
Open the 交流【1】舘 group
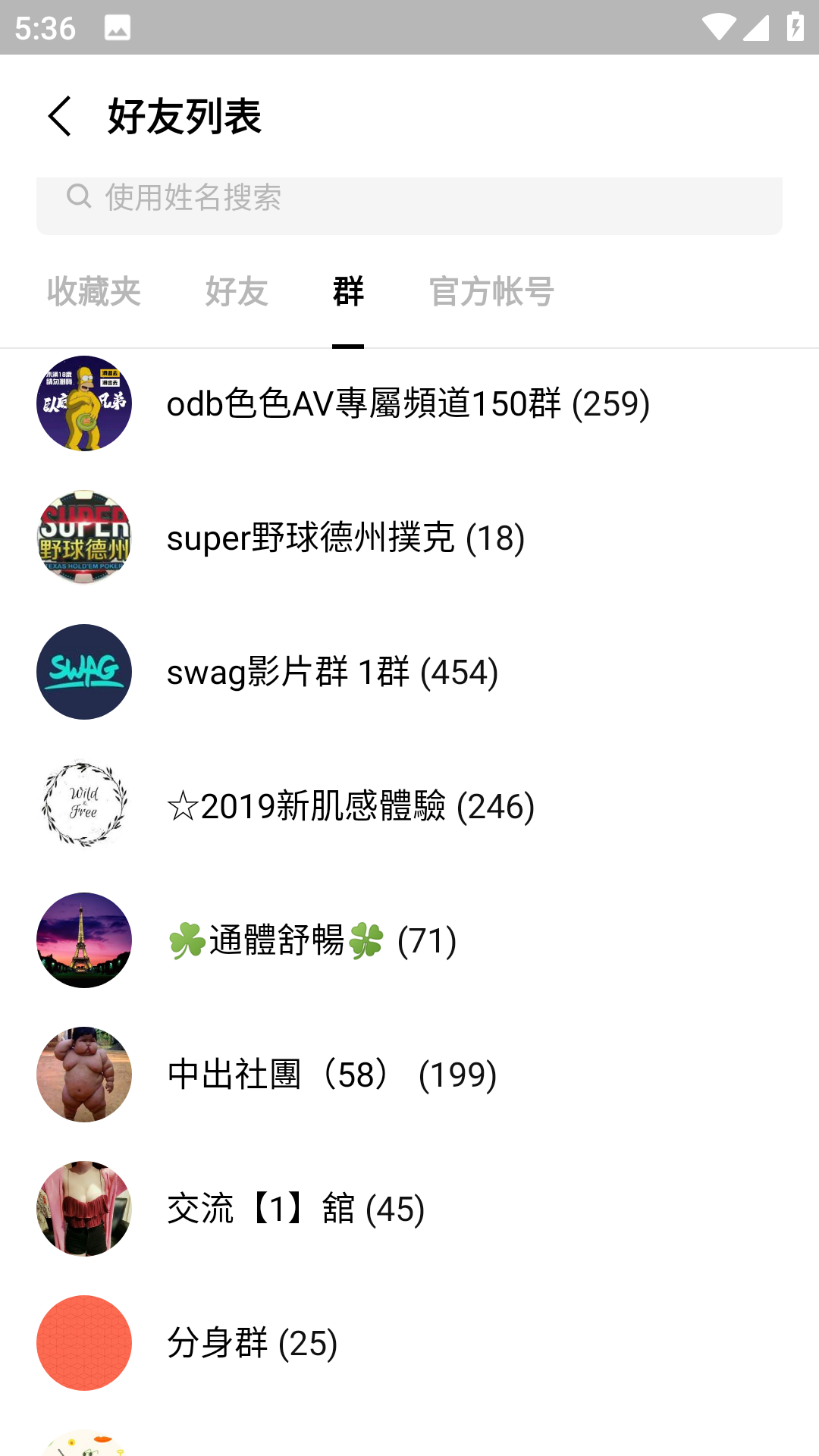(296, 1209)
